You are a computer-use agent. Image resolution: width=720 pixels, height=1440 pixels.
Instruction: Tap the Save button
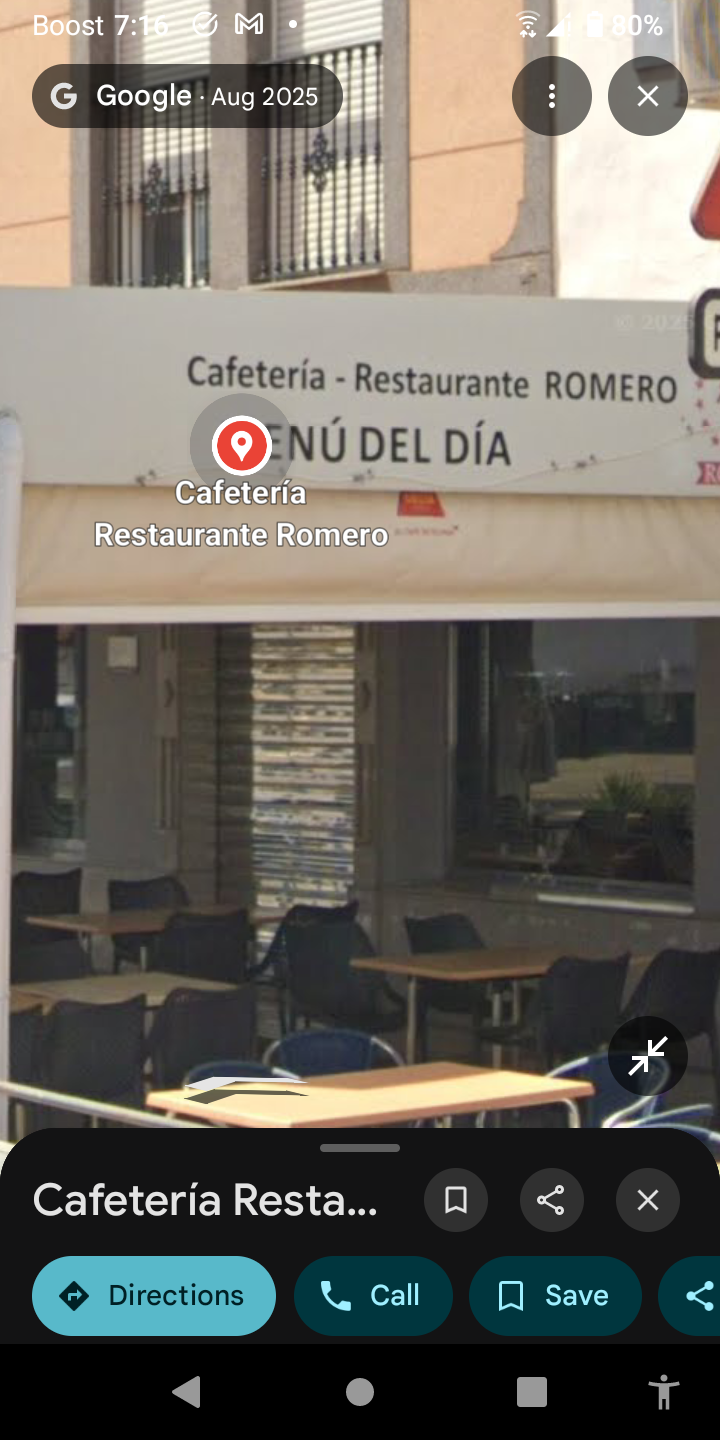[x=555, y=1295]
